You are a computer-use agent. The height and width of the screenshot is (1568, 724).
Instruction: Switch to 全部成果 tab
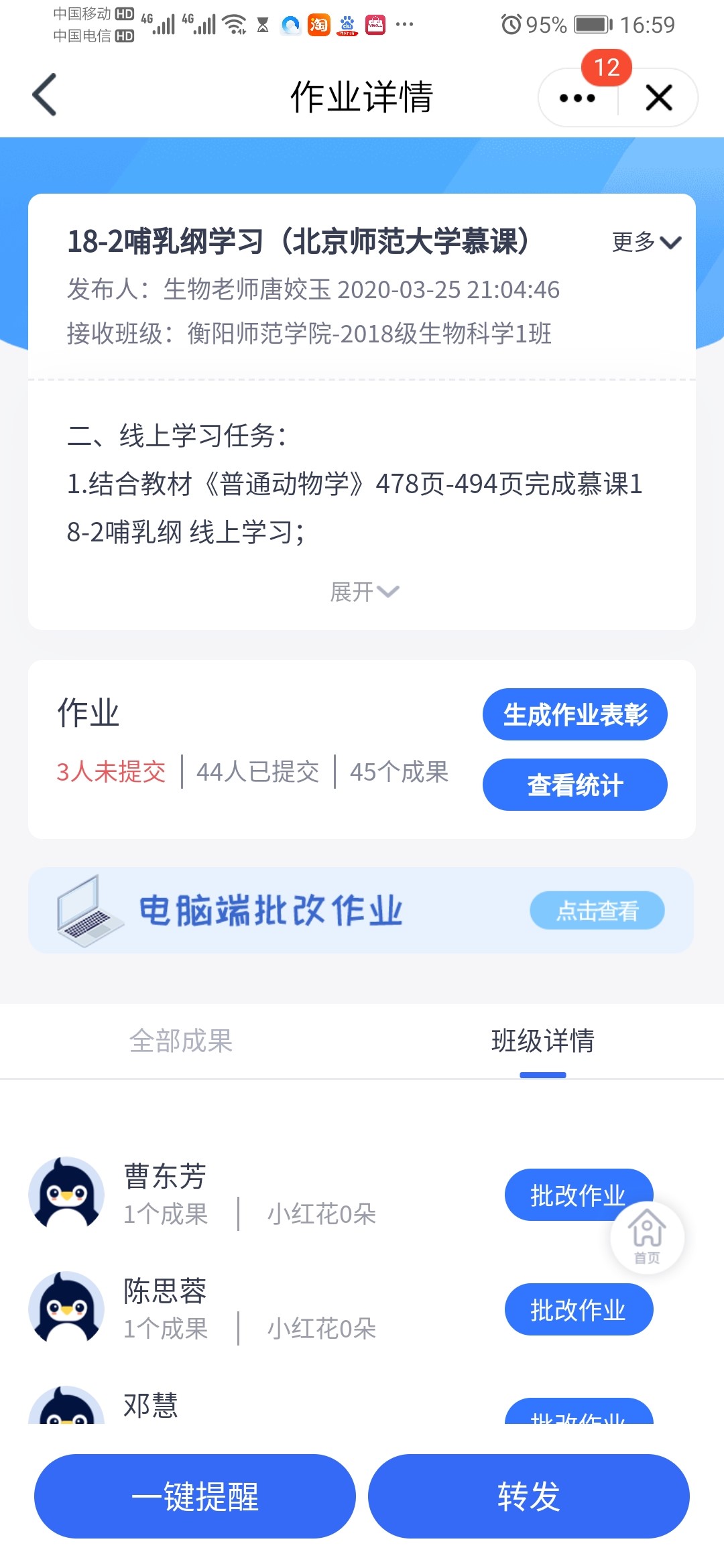click(181, 1041)
